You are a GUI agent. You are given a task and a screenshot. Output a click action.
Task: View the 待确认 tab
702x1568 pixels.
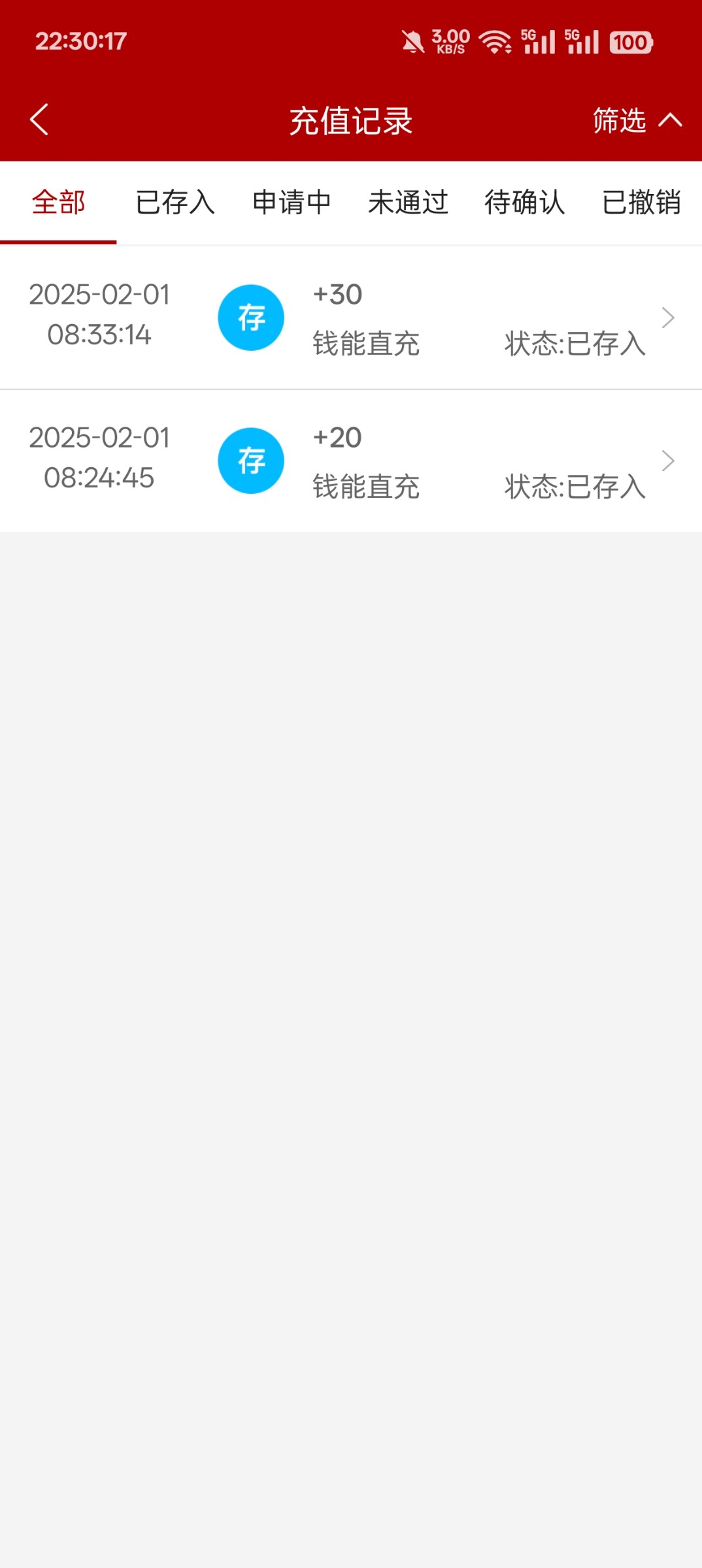point(524,203)
